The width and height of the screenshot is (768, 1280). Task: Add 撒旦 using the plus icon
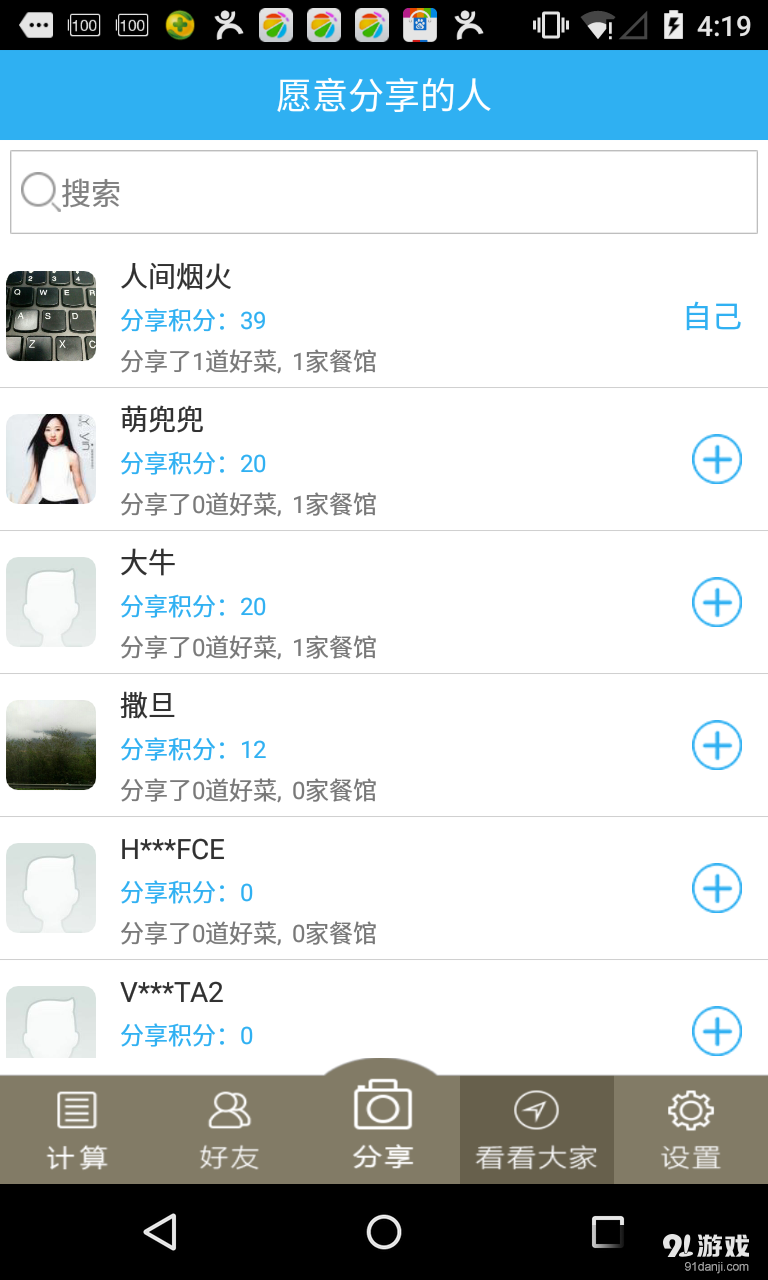(x=716, y=746)
